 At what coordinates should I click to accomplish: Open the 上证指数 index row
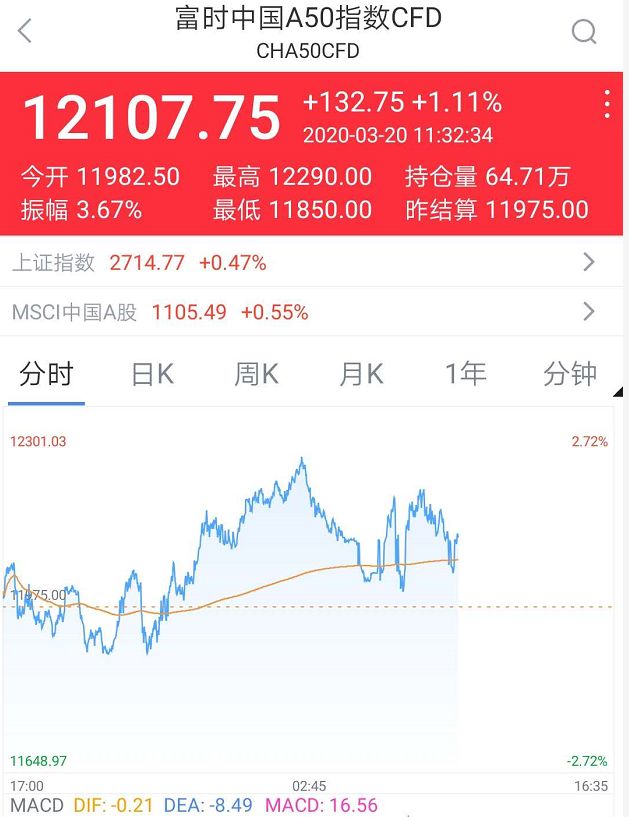(314, 263)
